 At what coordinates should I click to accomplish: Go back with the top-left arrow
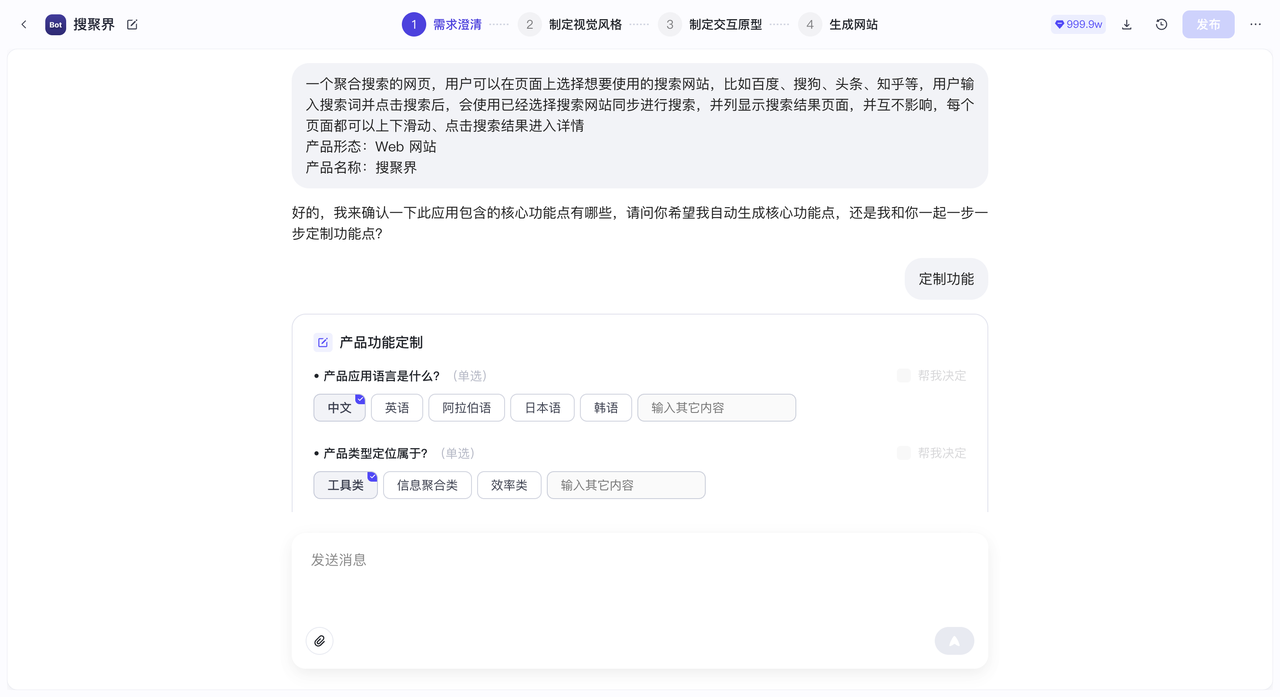[24, 24]
